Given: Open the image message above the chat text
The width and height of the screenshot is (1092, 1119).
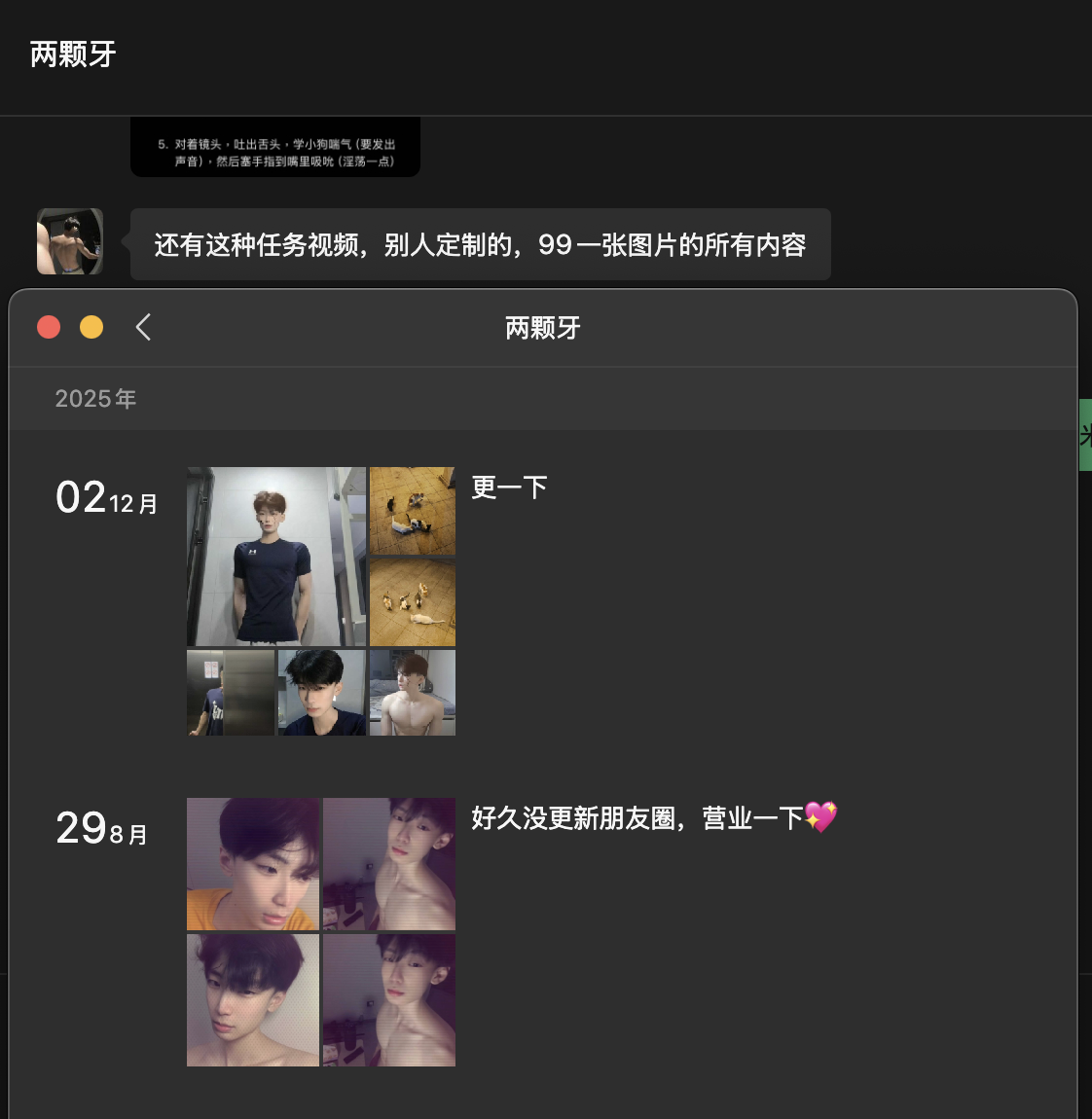Looking at the screenshot, I should tap(275, 148).
